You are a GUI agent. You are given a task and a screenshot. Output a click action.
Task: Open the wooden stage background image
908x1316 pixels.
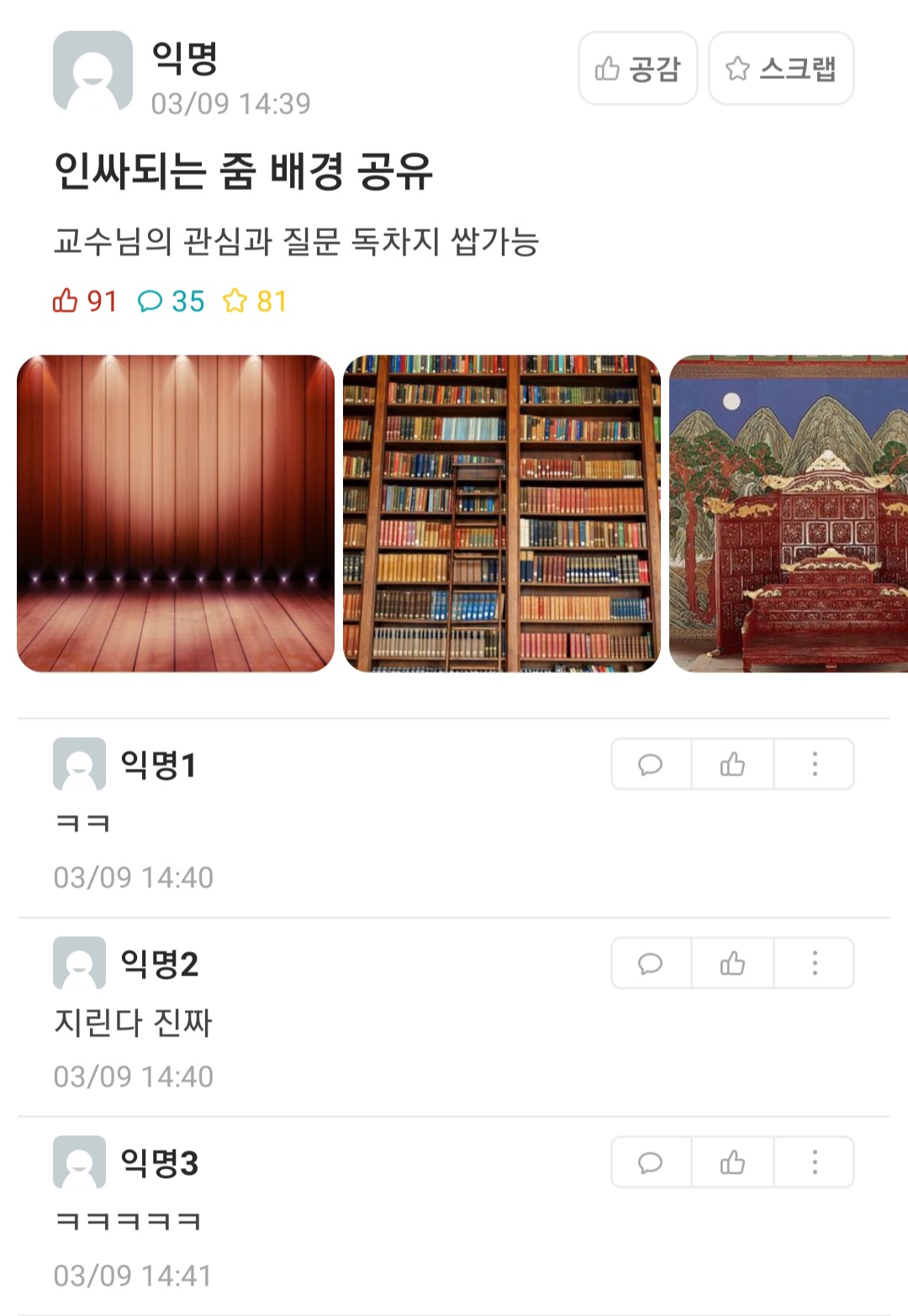coord(176,513)
